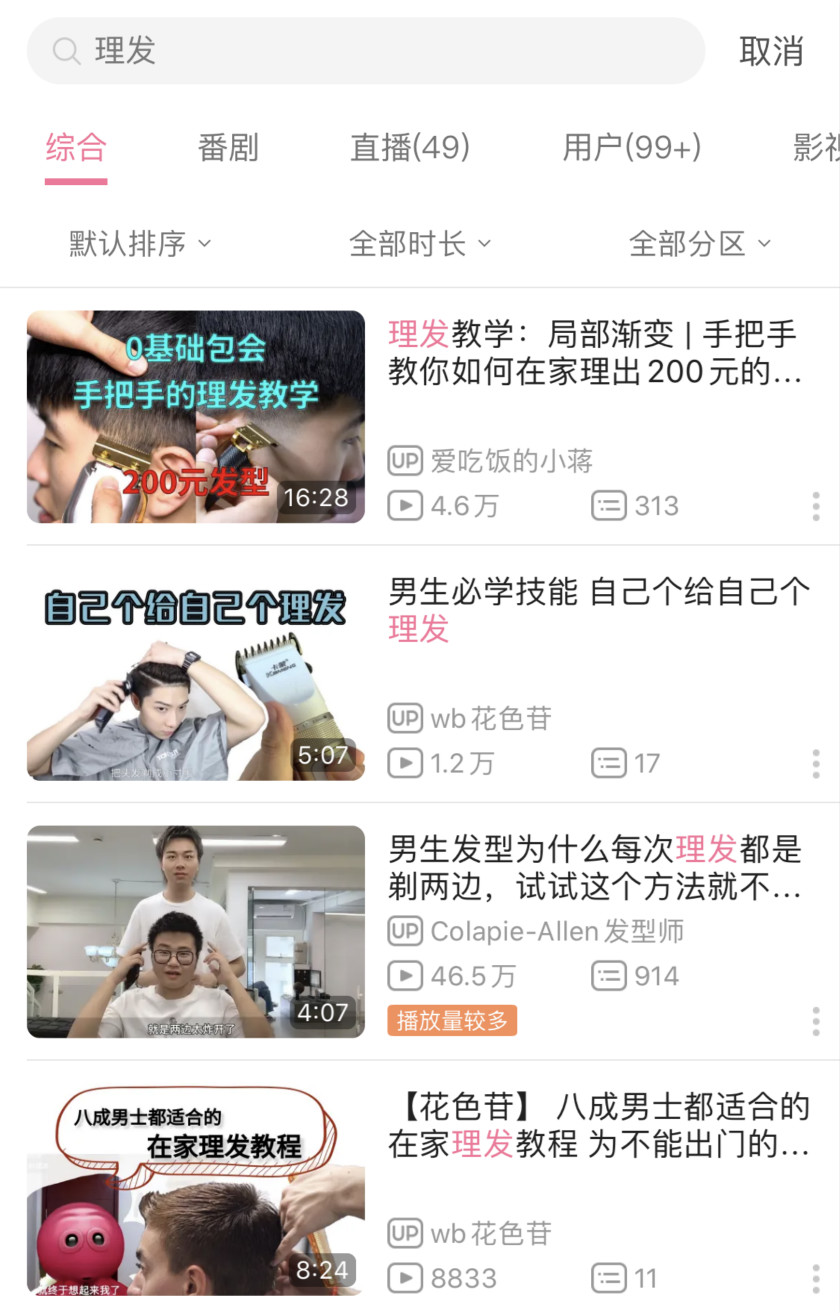Expand the 默认排序 sort dropdown
The height and width of the screenshot is (1313, 840).
pos(140,243)
